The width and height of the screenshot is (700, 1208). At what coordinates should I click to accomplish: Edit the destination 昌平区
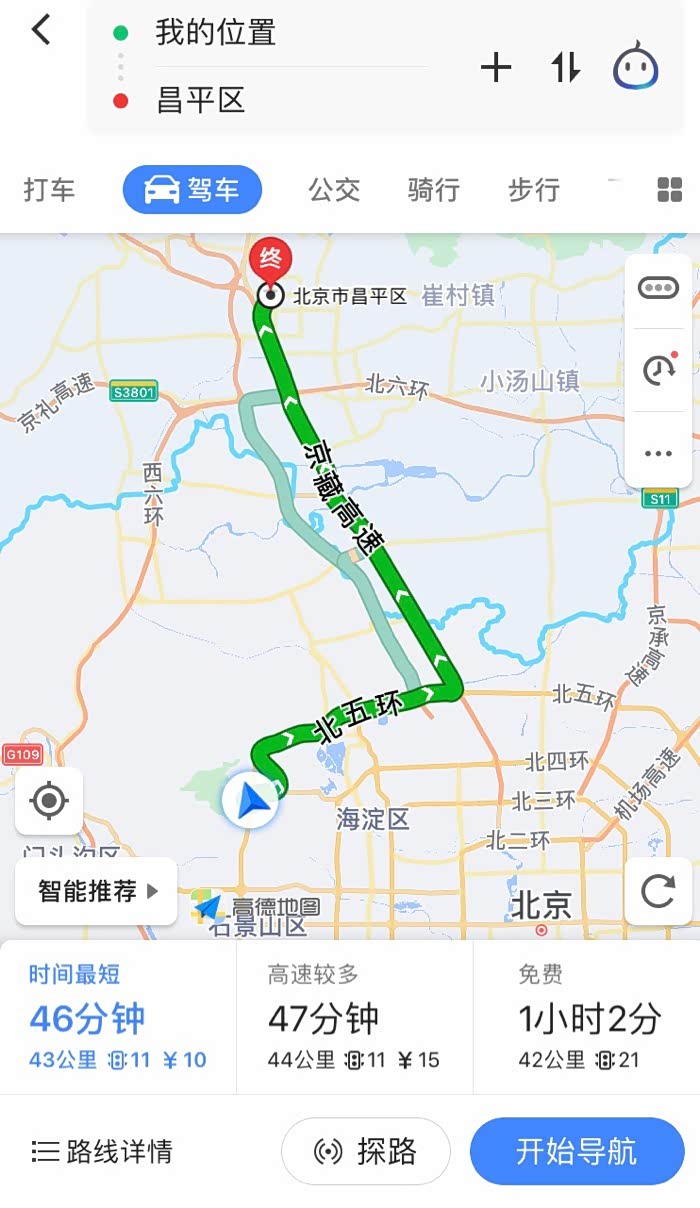click(200, 100)
